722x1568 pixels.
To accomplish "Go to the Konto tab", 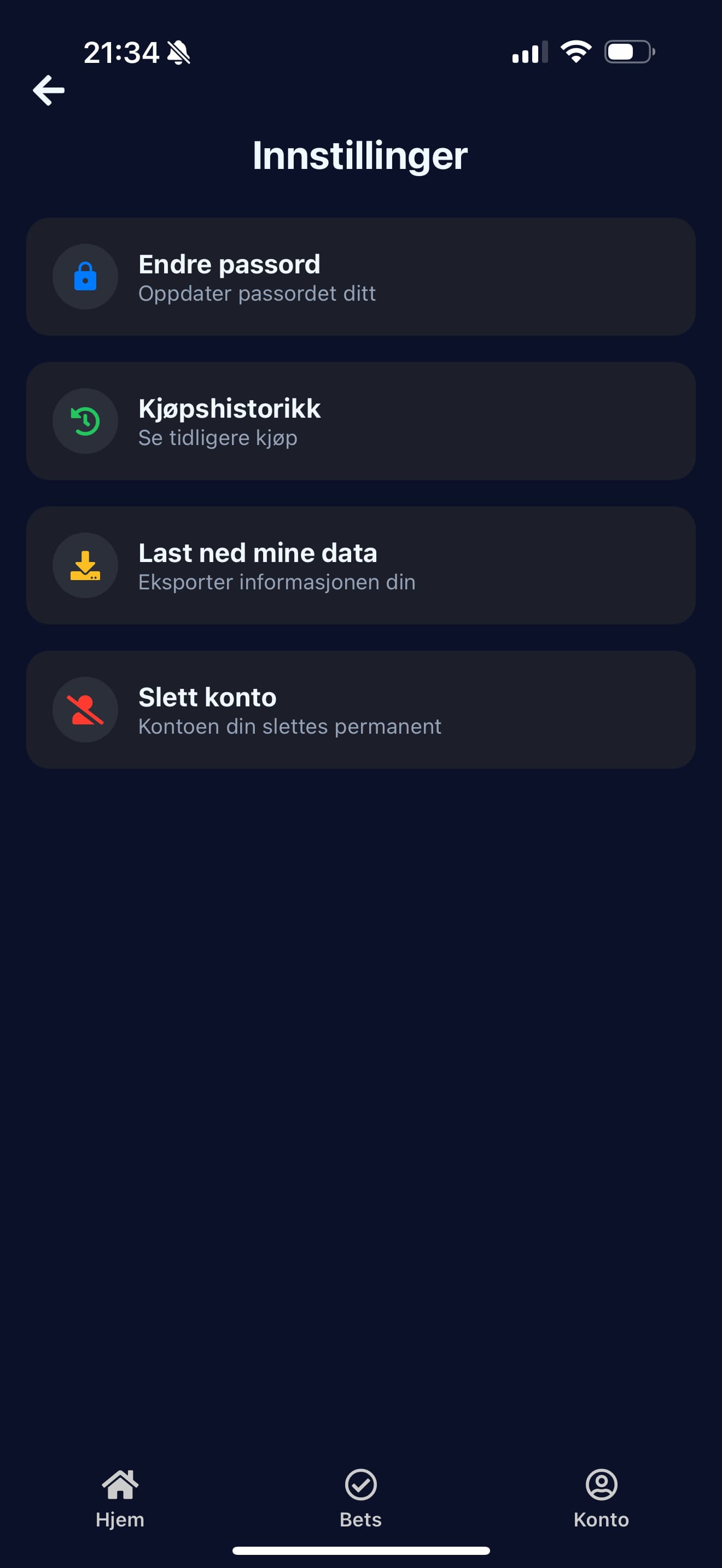I will pos(601,1497).
